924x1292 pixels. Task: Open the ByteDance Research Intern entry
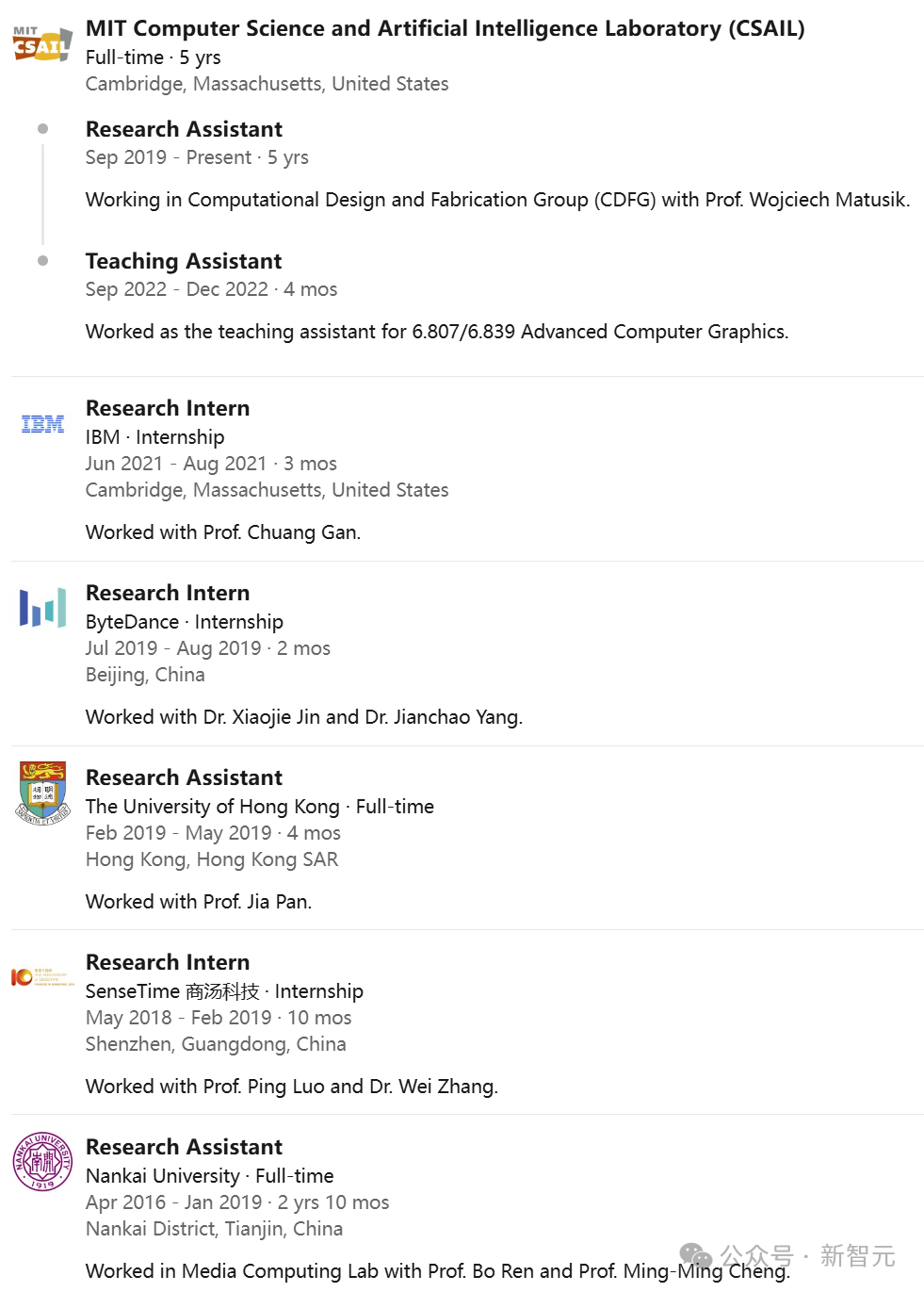[x=168, y=593]
